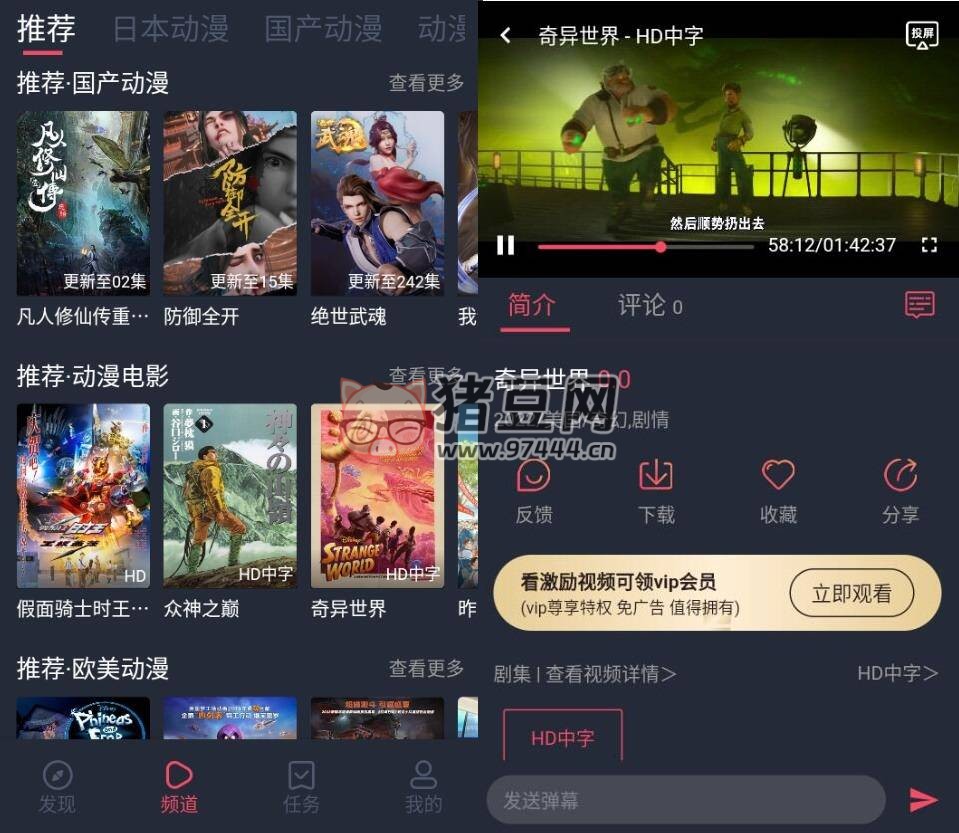Select 查看更多 beside 推荐·国产动漫
The width and height of the screenshot is (959, 833).
tap(427, 83)
